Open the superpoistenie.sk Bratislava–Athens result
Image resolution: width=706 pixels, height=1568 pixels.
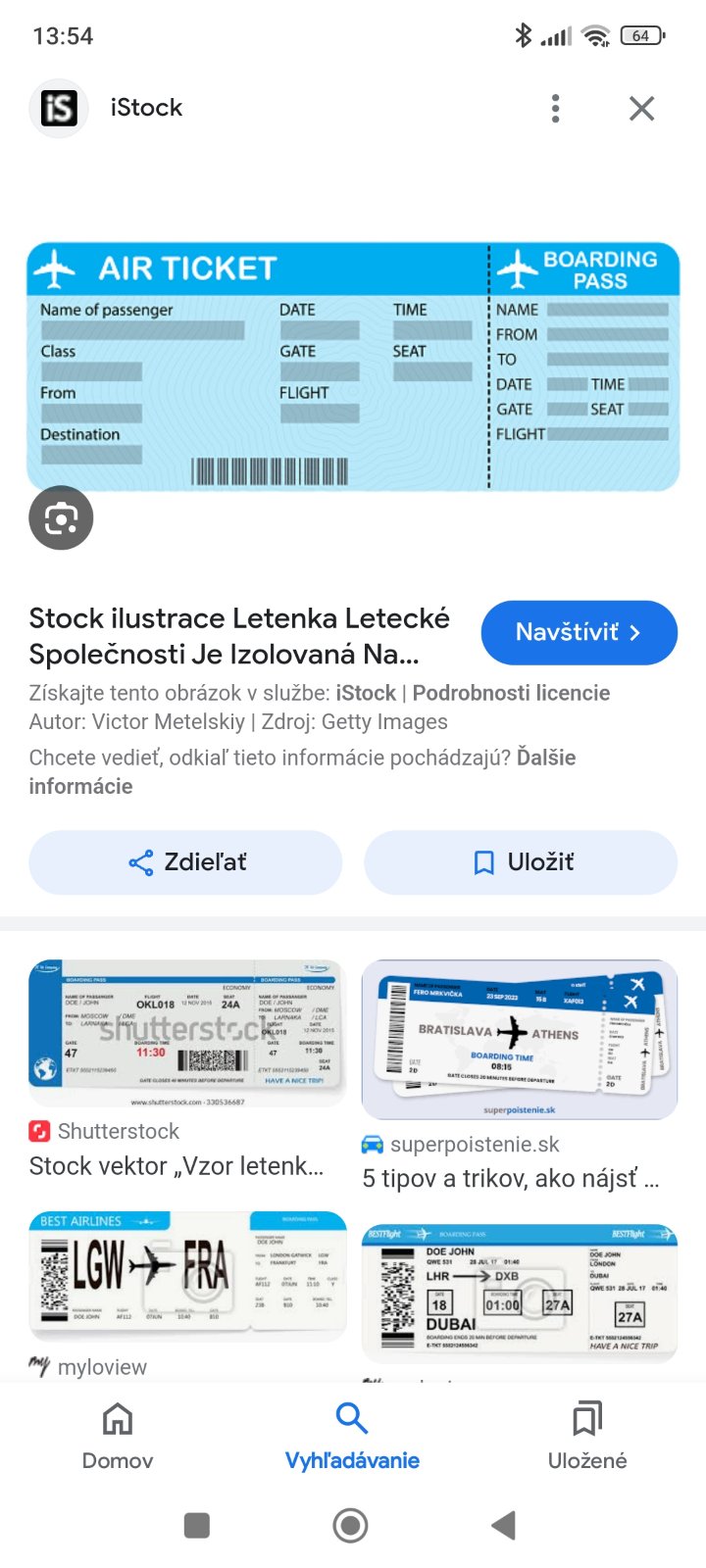tap(520, 1039)
